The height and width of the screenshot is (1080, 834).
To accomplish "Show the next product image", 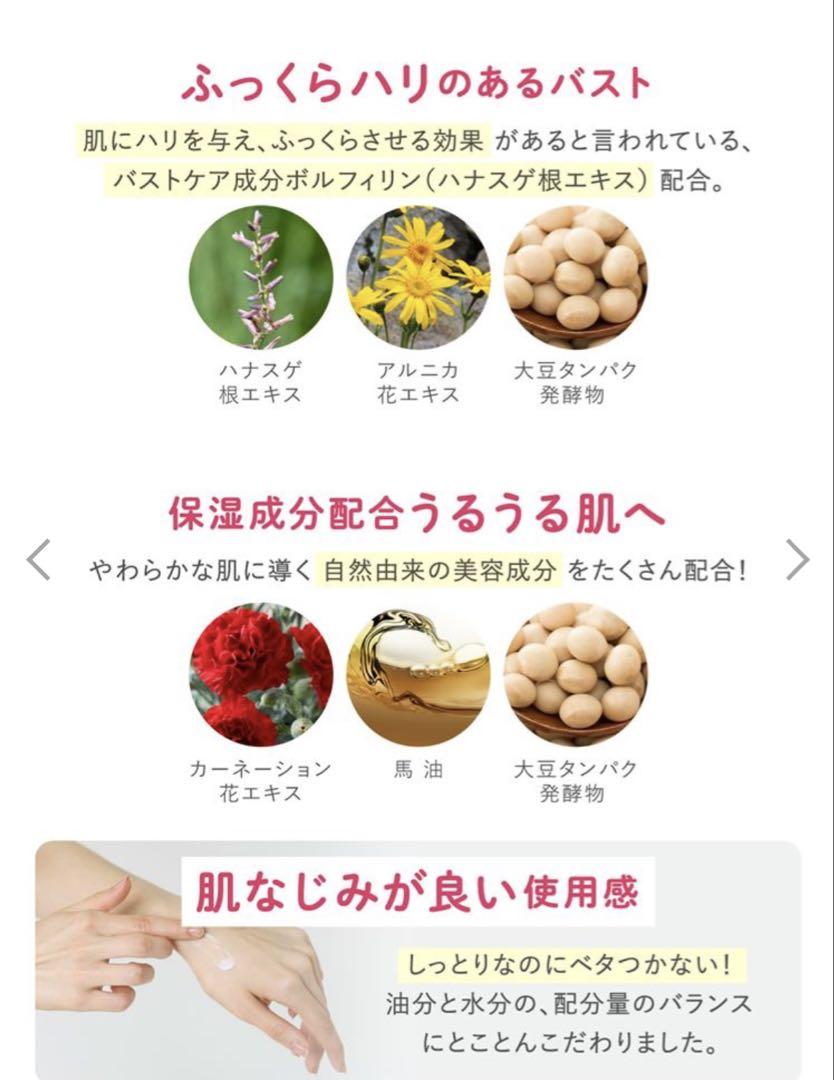I will tap(797, 560).
